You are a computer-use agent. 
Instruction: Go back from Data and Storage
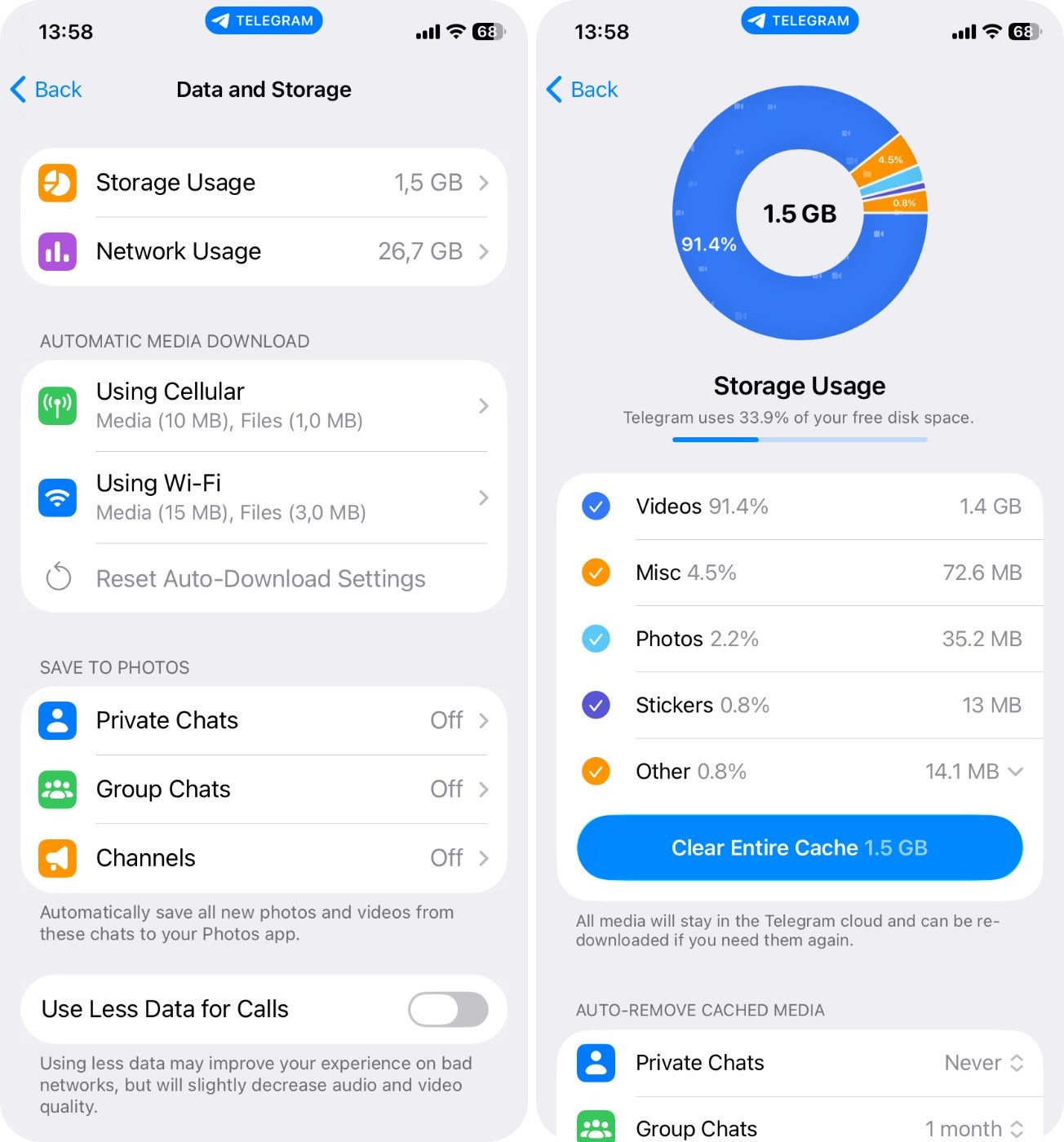point(47,90)
